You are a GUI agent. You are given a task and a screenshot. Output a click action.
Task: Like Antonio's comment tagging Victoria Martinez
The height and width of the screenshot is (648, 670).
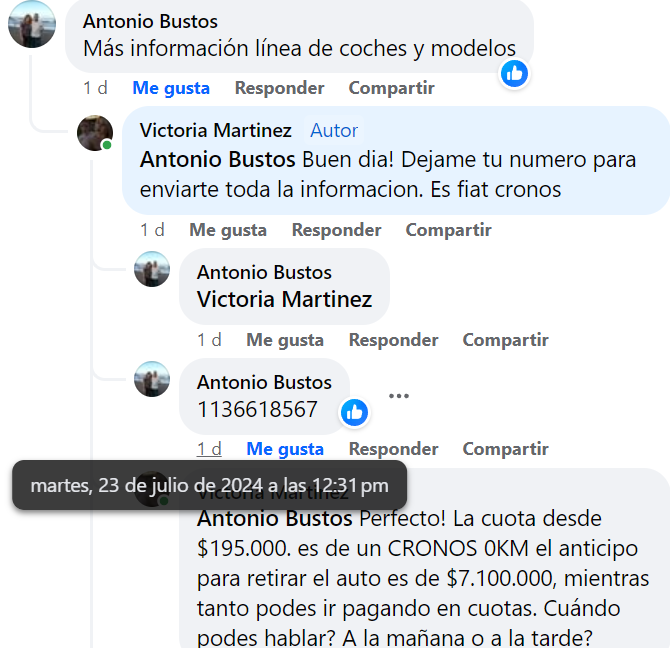pyautogui.click(x=285, y=340)
